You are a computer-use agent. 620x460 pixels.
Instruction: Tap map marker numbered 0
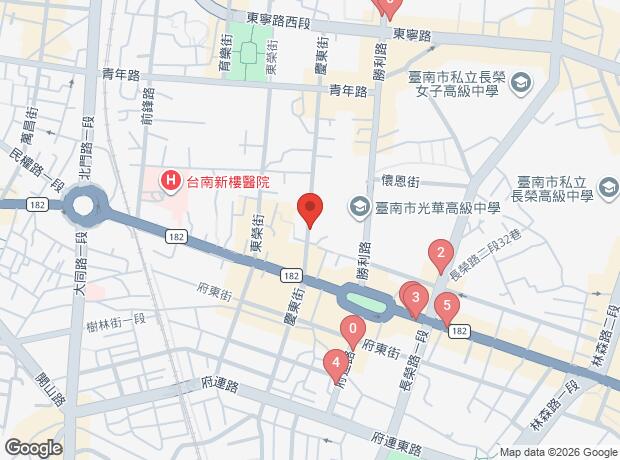[x=351, y=329]
